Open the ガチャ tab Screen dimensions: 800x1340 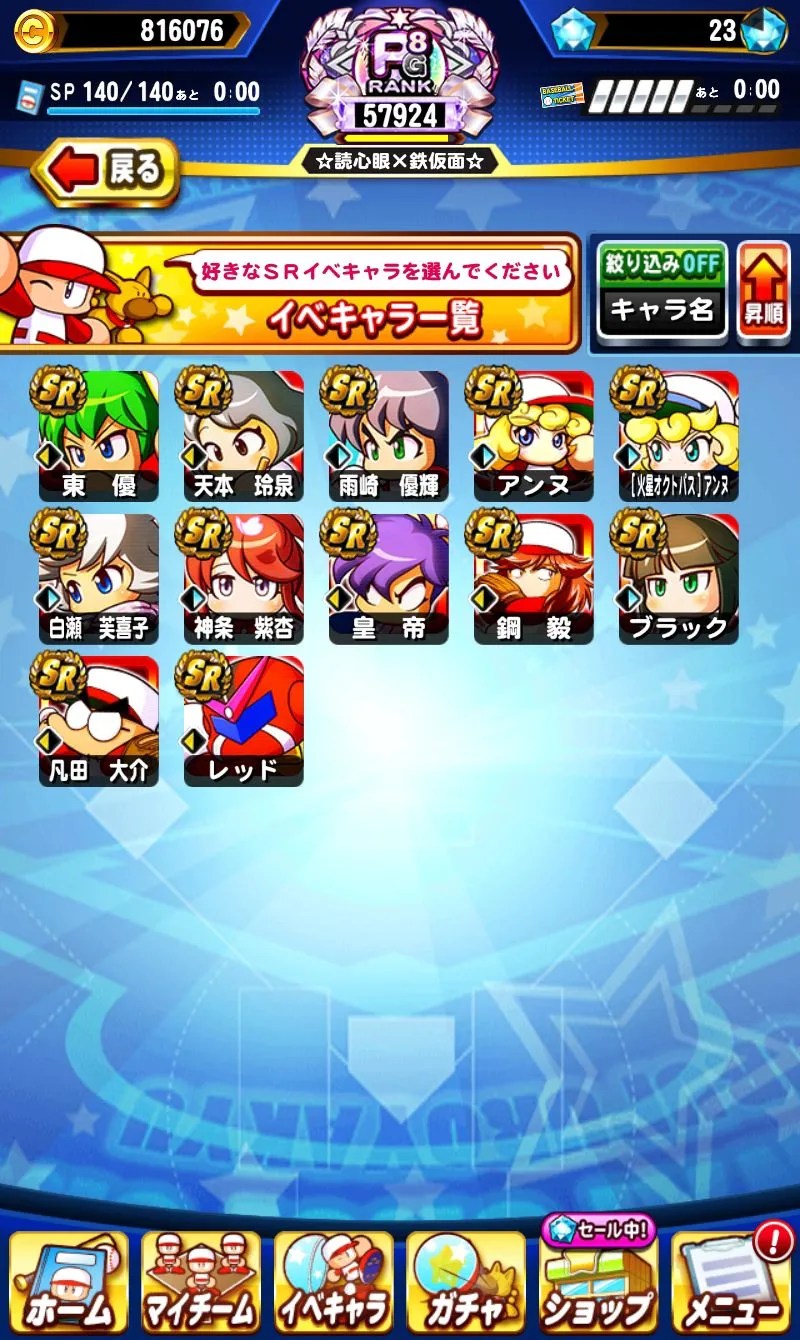click(x=466, y=1283)
